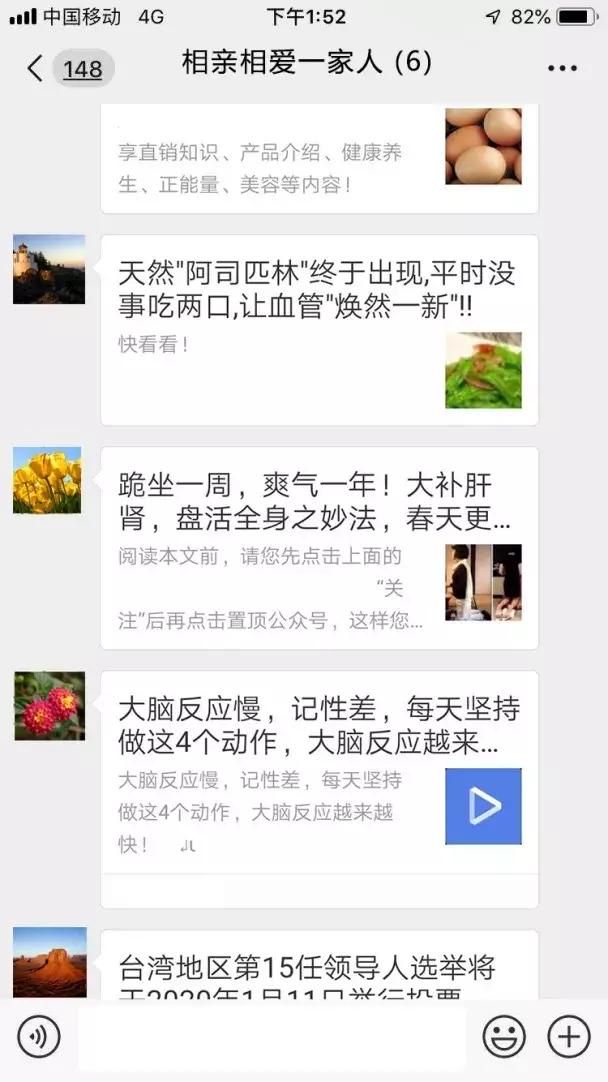Open the shared article about natural aspirin
Viewport: 608px width, 1082px height.
[x=318, y=330]
